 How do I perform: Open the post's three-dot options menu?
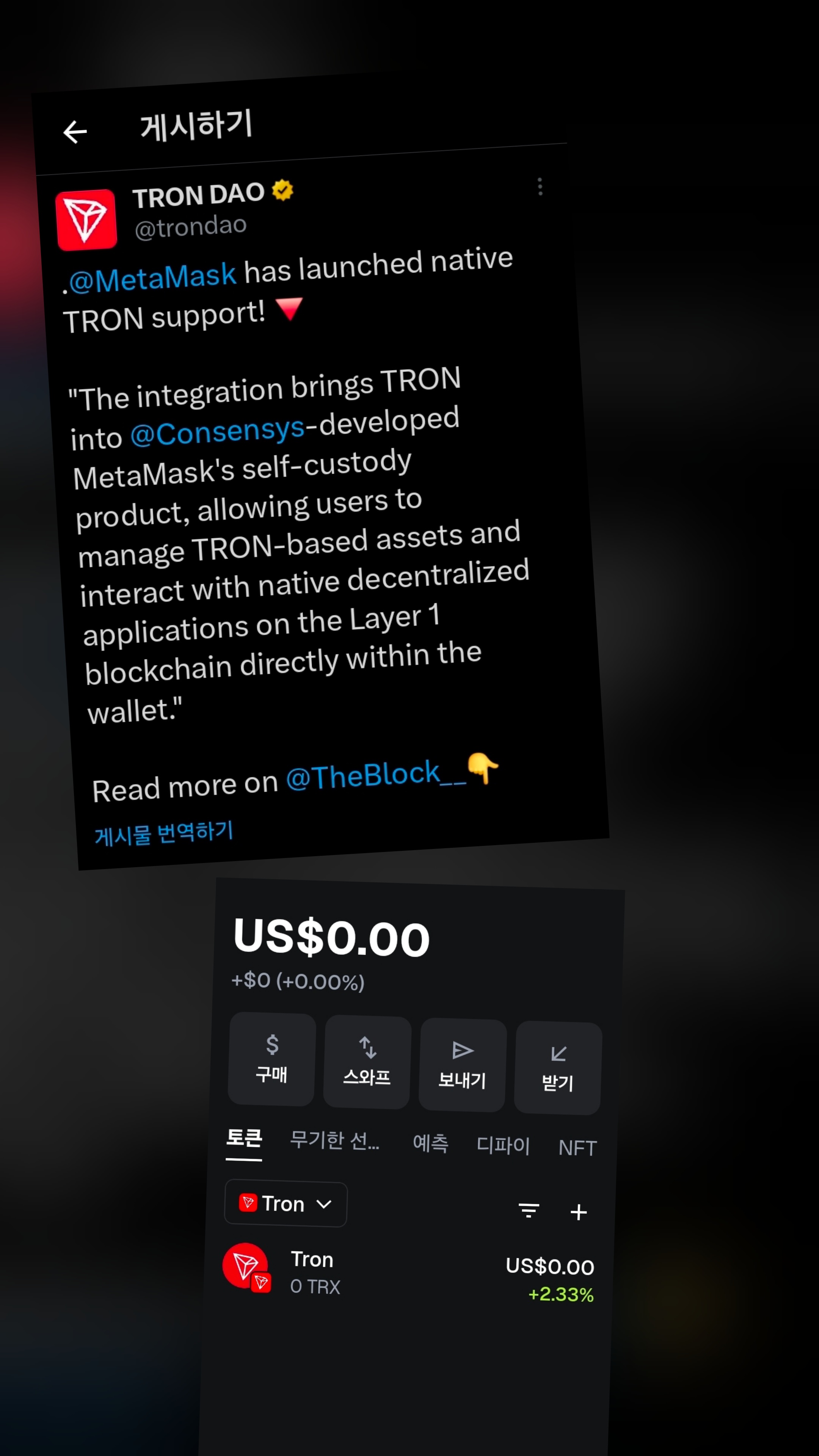click(x=540, y=187)
